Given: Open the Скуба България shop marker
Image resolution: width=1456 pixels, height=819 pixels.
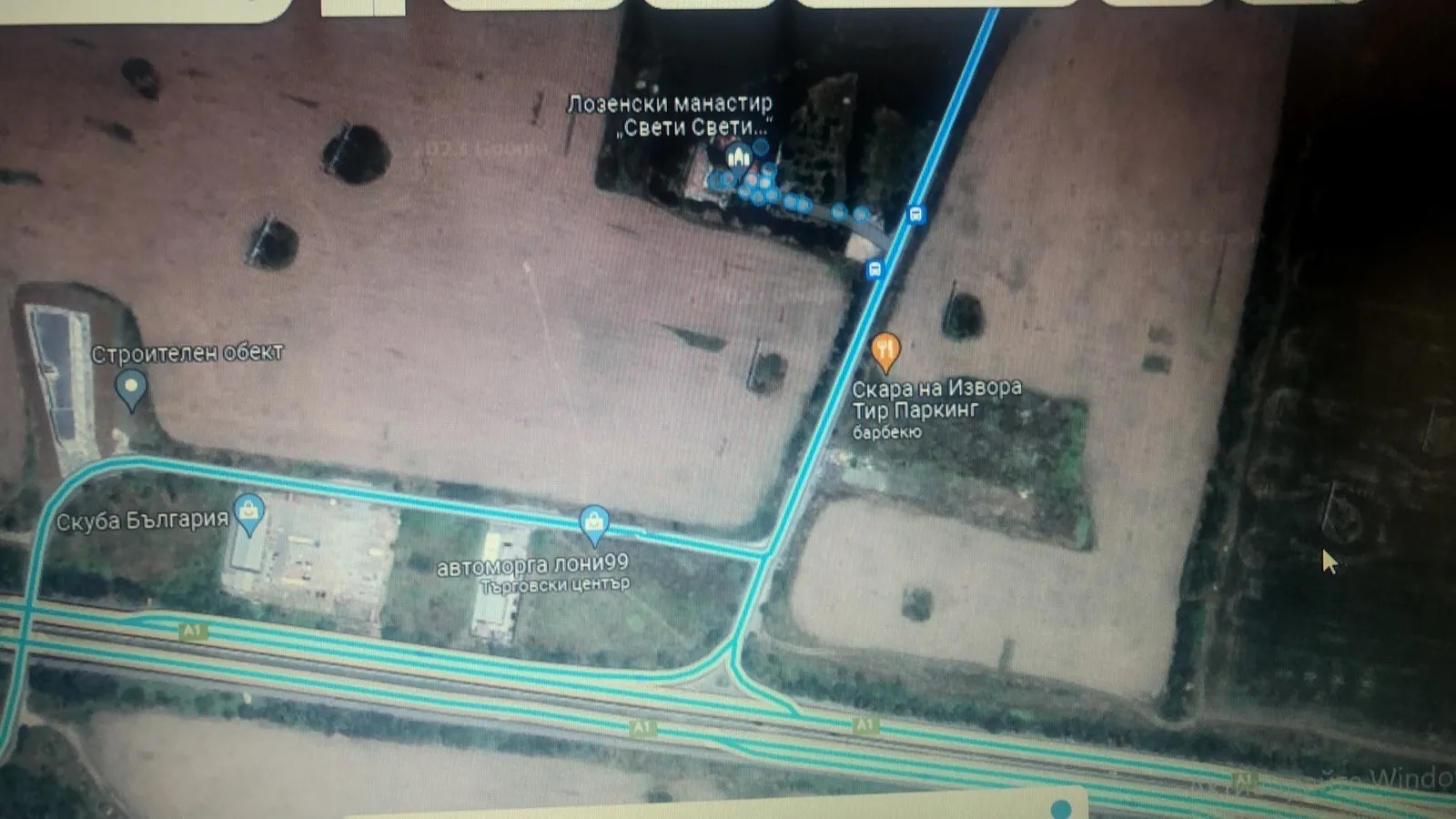Looking at the screenshot, I should pos(248,512).
